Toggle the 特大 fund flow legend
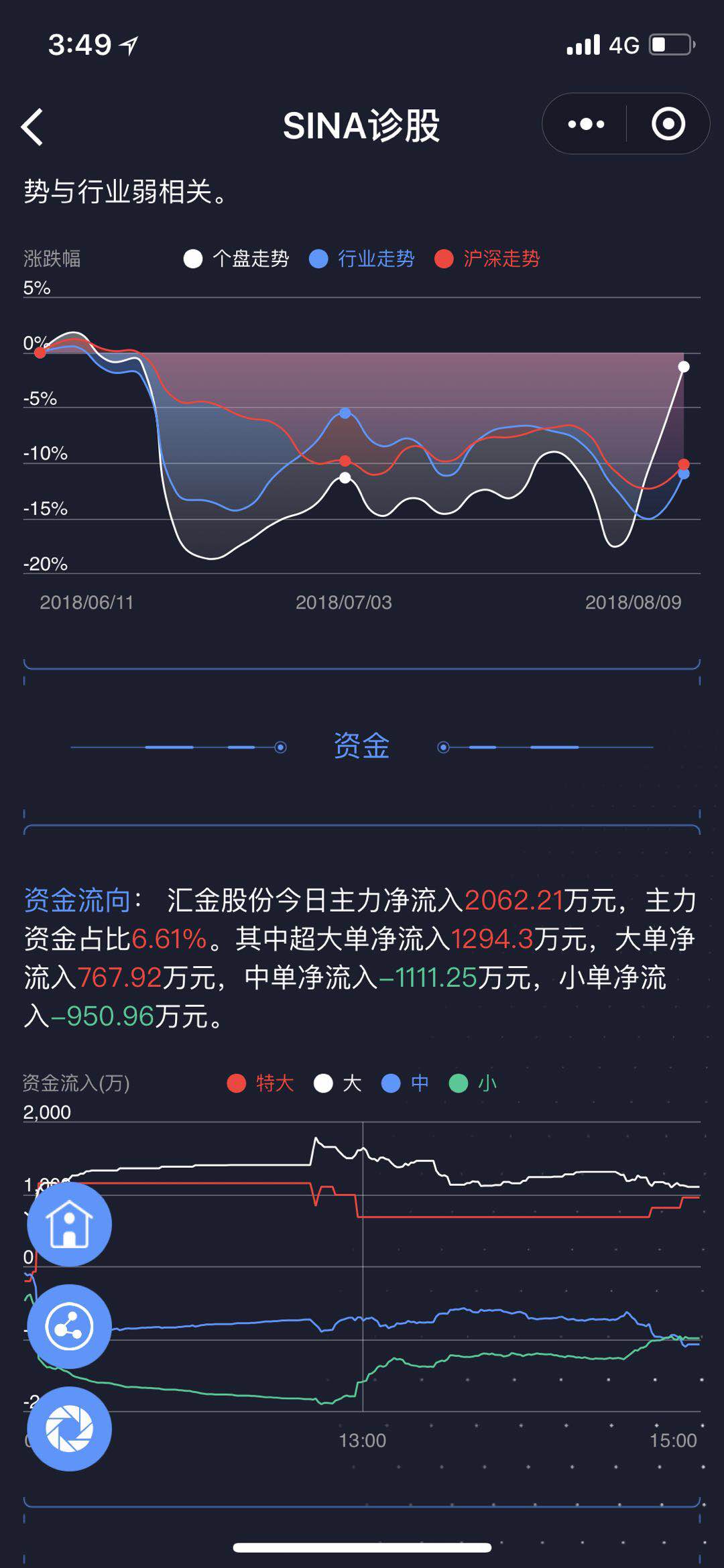This screenshot has width=724, height=1568. (261, 1083)
